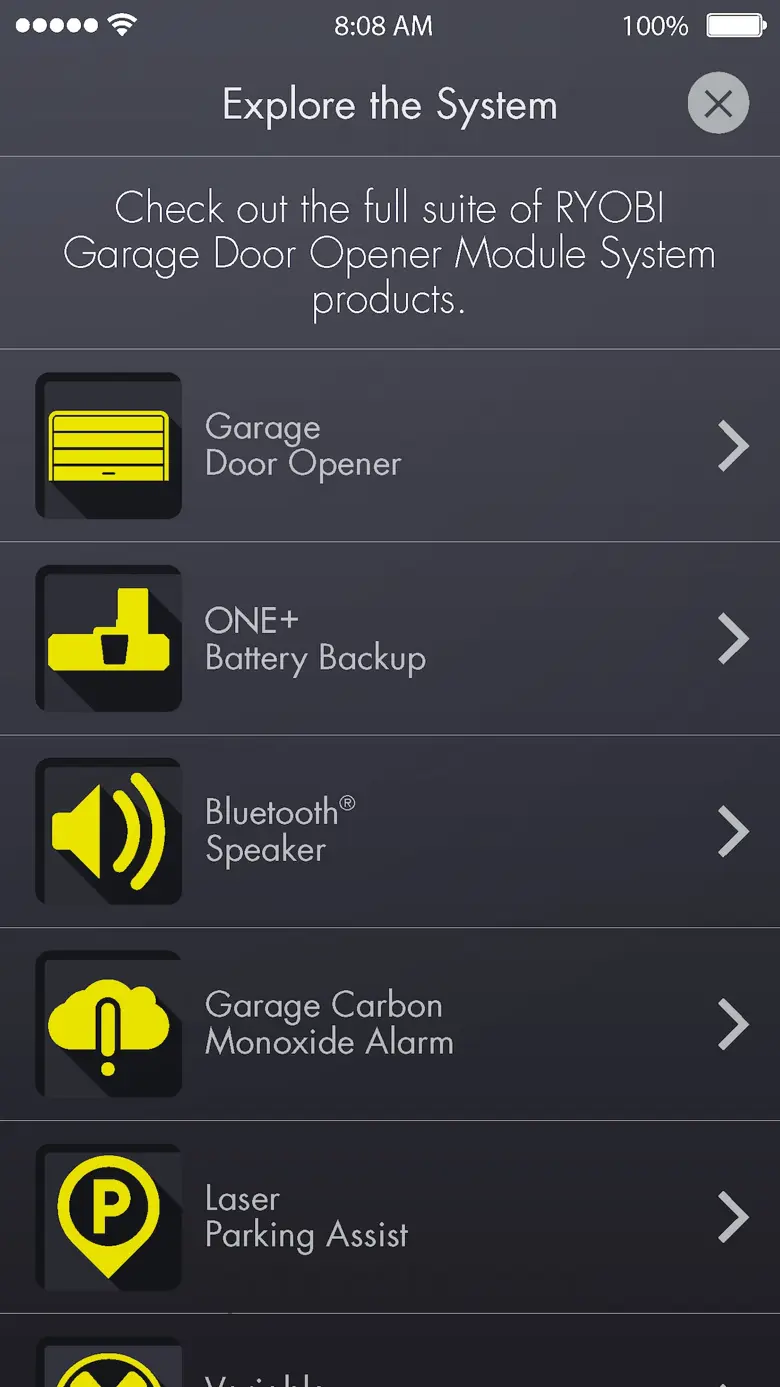Show Laser Parking Assist details
Screen dimensions: 780x1387
coord(390,1217)
